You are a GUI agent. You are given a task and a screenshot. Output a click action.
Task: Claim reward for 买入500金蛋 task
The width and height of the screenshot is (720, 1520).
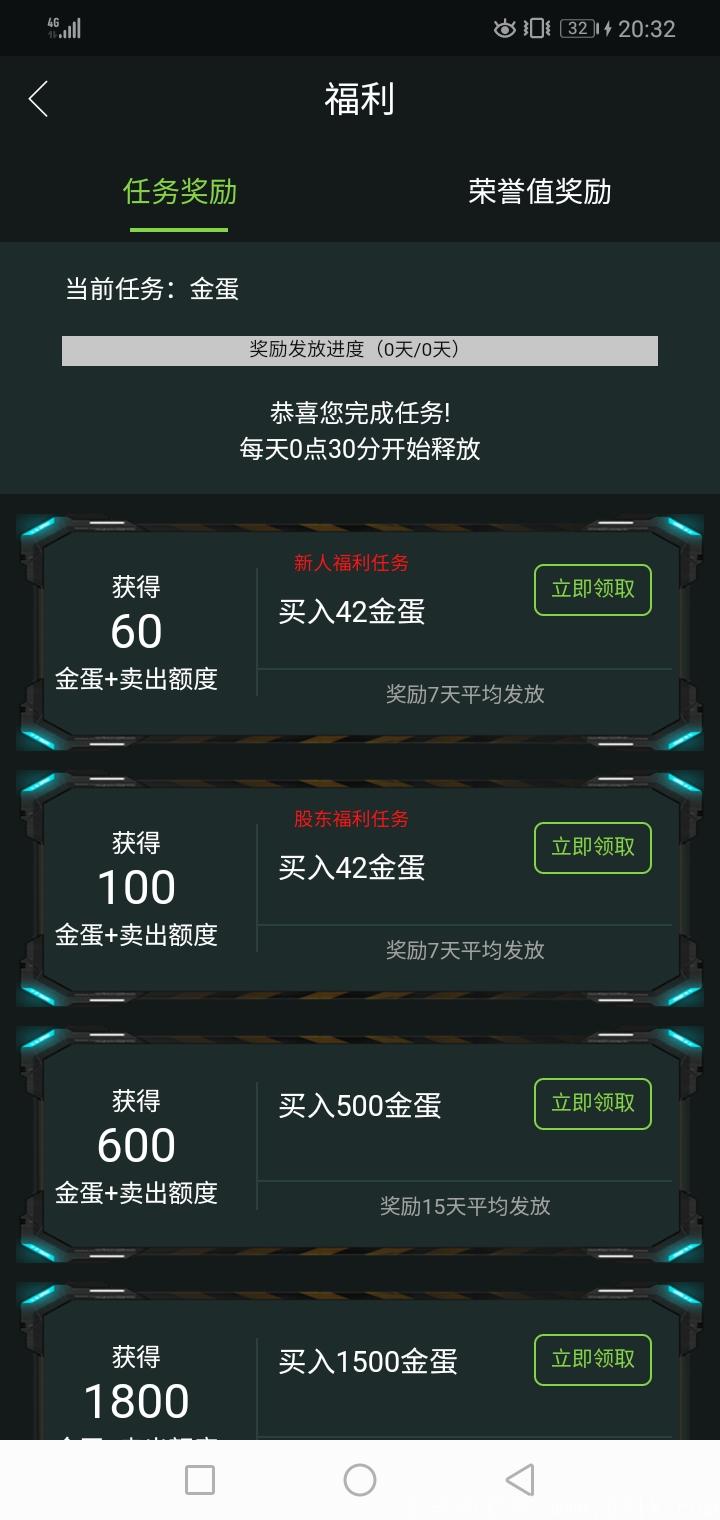(x=592, y=1104)
